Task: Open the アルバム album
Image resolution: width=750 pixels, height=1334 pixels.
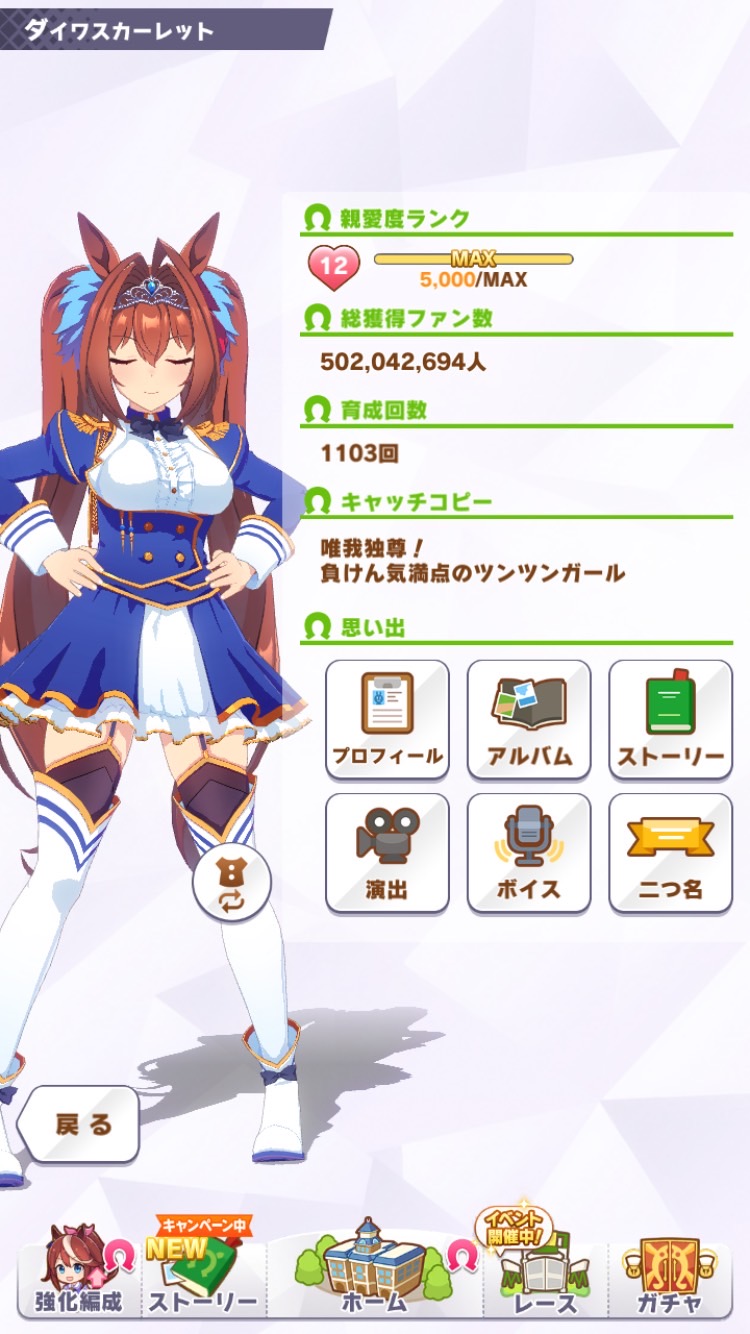Action: tap(529, 719)
